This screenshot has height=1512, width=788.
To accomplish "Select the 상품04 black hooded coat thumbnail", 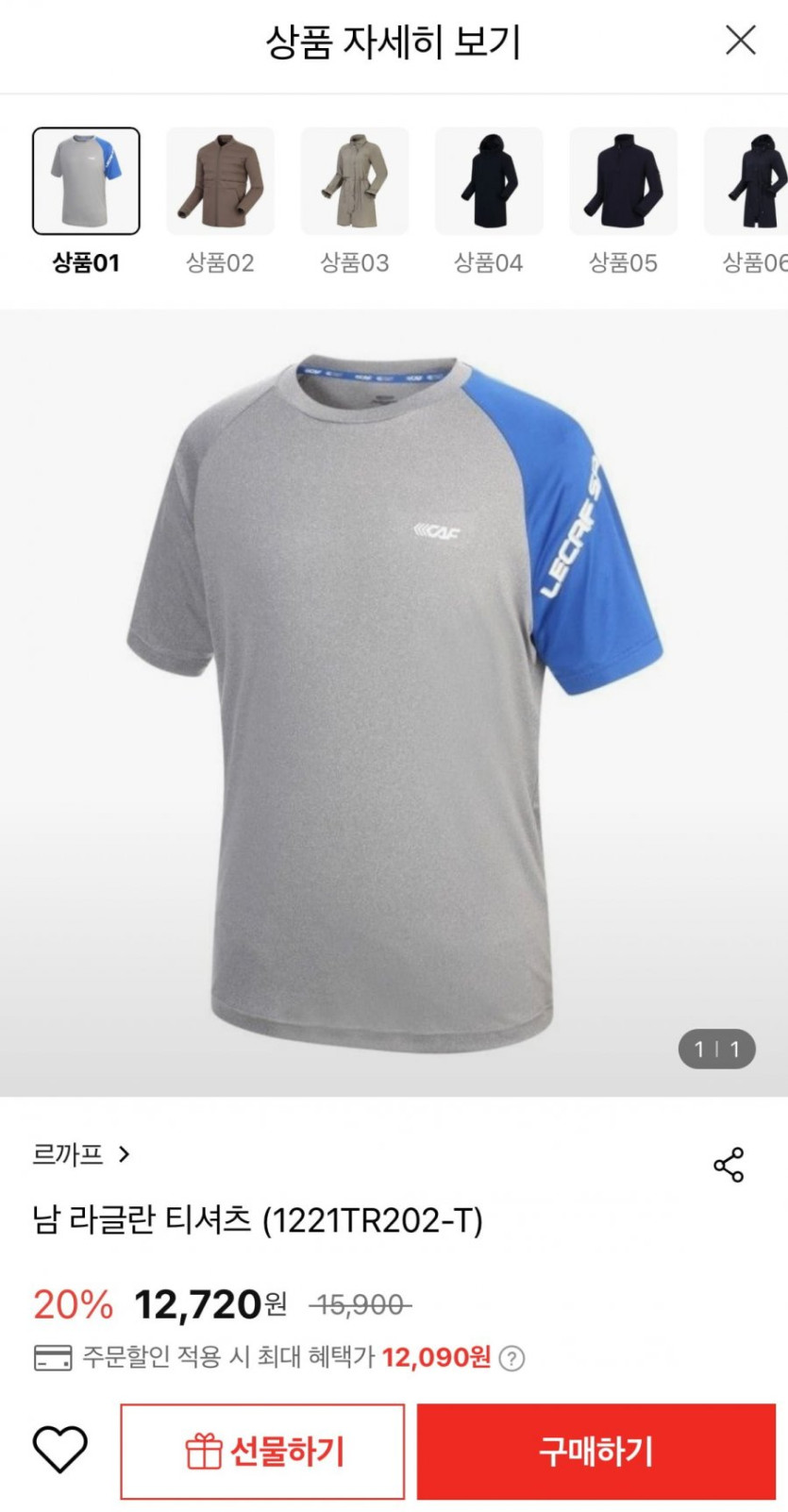I will coord(489,181).
